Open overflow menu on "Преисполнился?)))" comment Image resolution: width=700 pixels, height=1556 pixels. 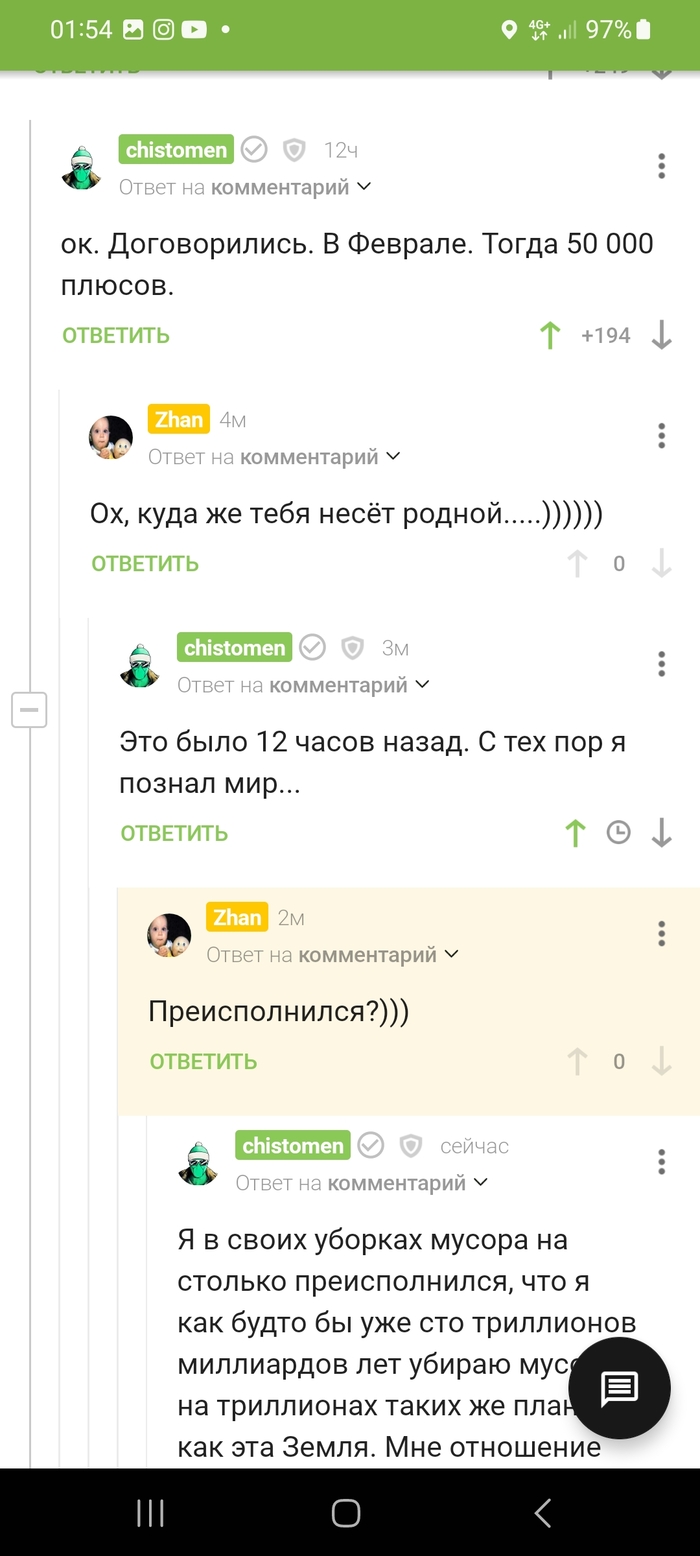point(661,934)
